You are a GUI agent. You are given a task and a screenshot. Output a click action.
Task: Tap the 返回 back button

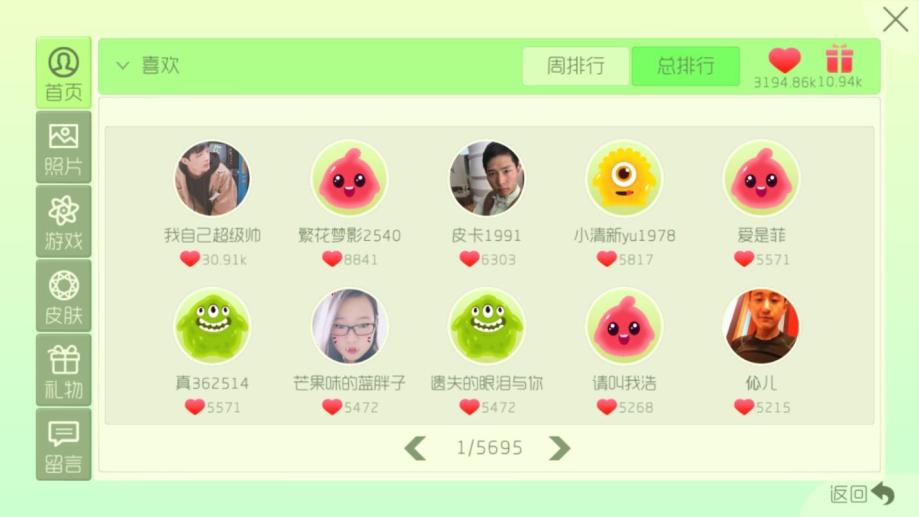[862, 493]
